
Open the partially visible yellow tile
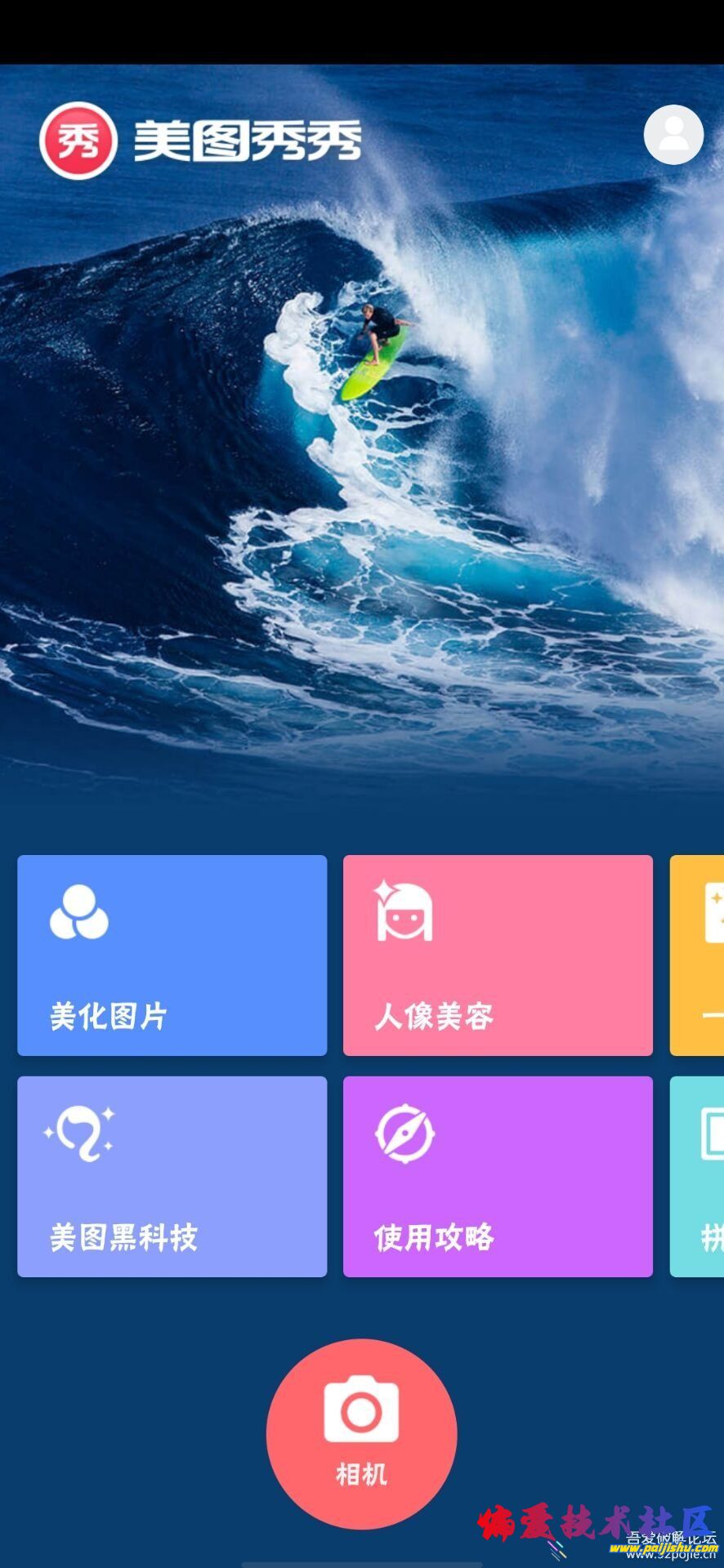(698, 955)
